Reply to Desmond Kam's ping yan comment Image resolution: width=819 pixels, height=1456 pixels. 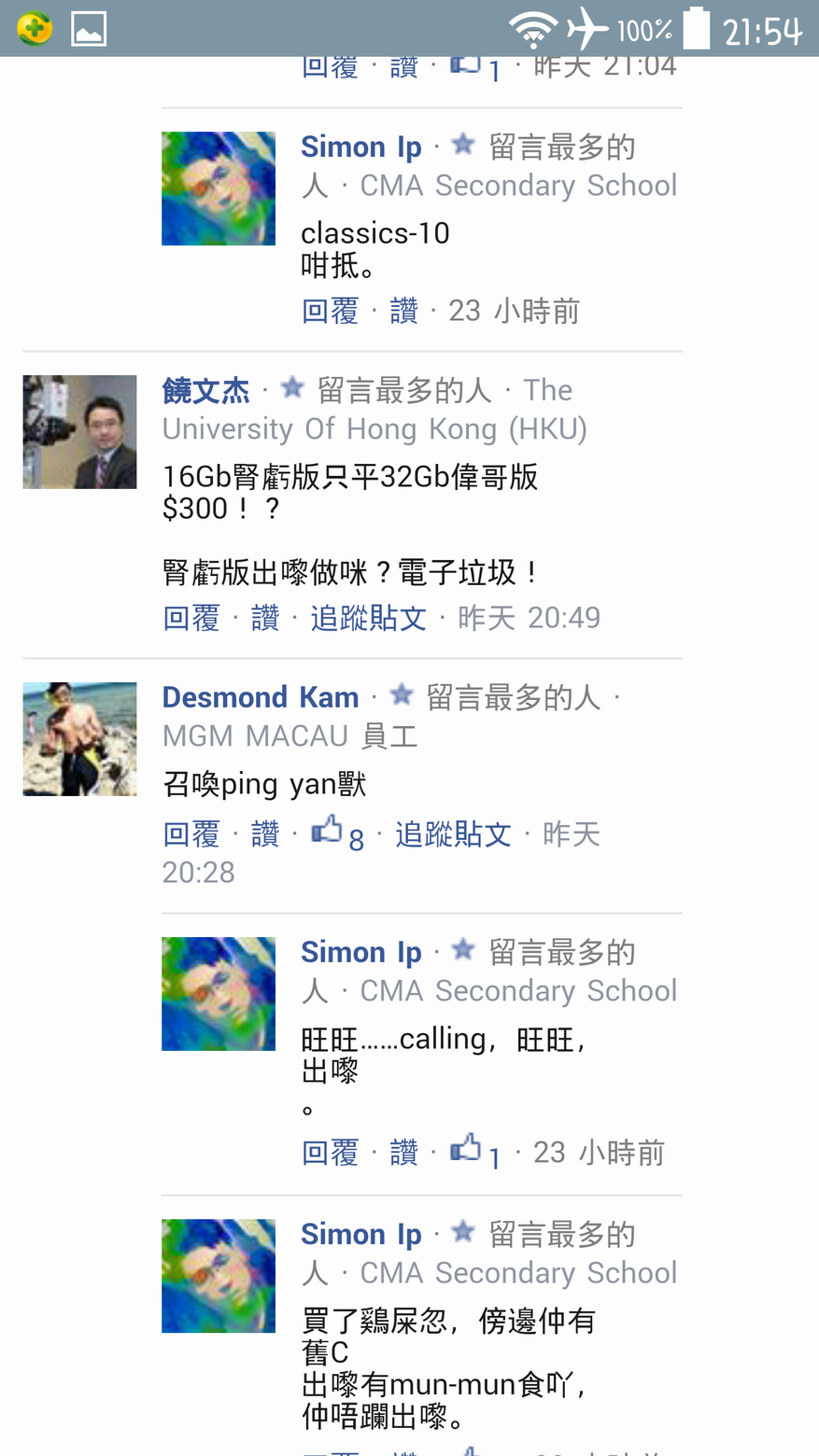[191, 834]
